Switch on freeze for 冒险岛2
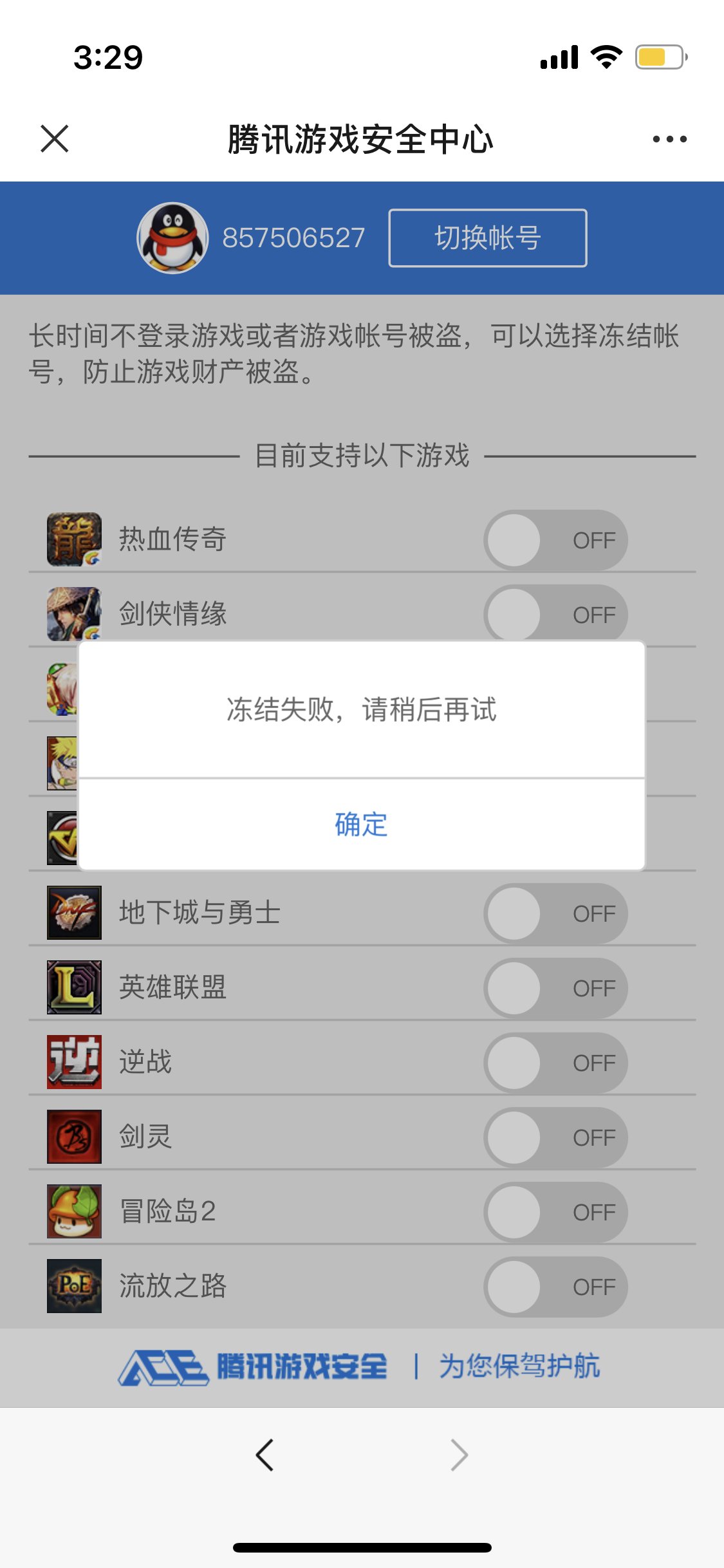Screen dimensions: 724x1568 [555, 1212]
